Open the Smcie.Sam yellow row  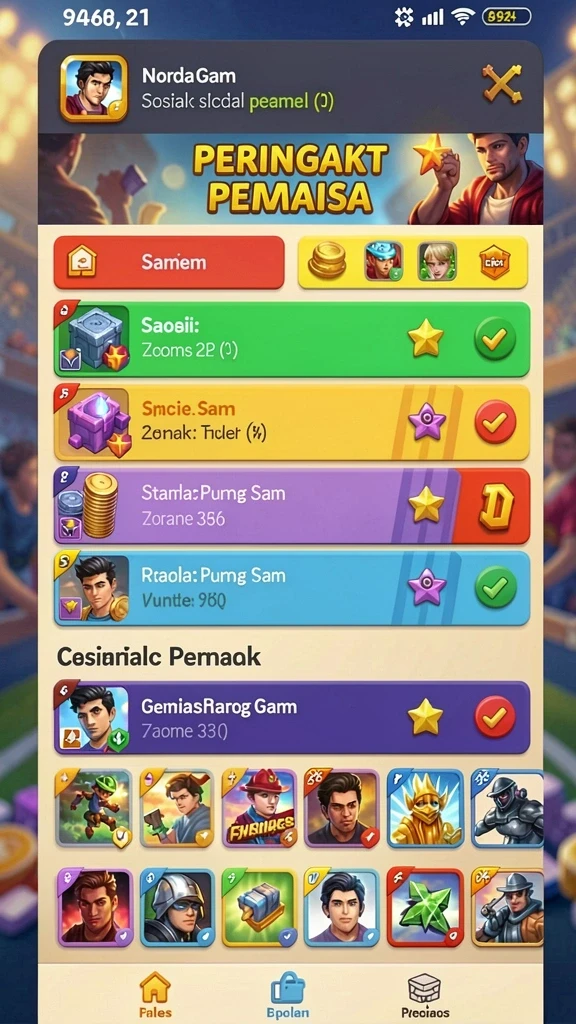pyautogui.click(x=291, y=422)
